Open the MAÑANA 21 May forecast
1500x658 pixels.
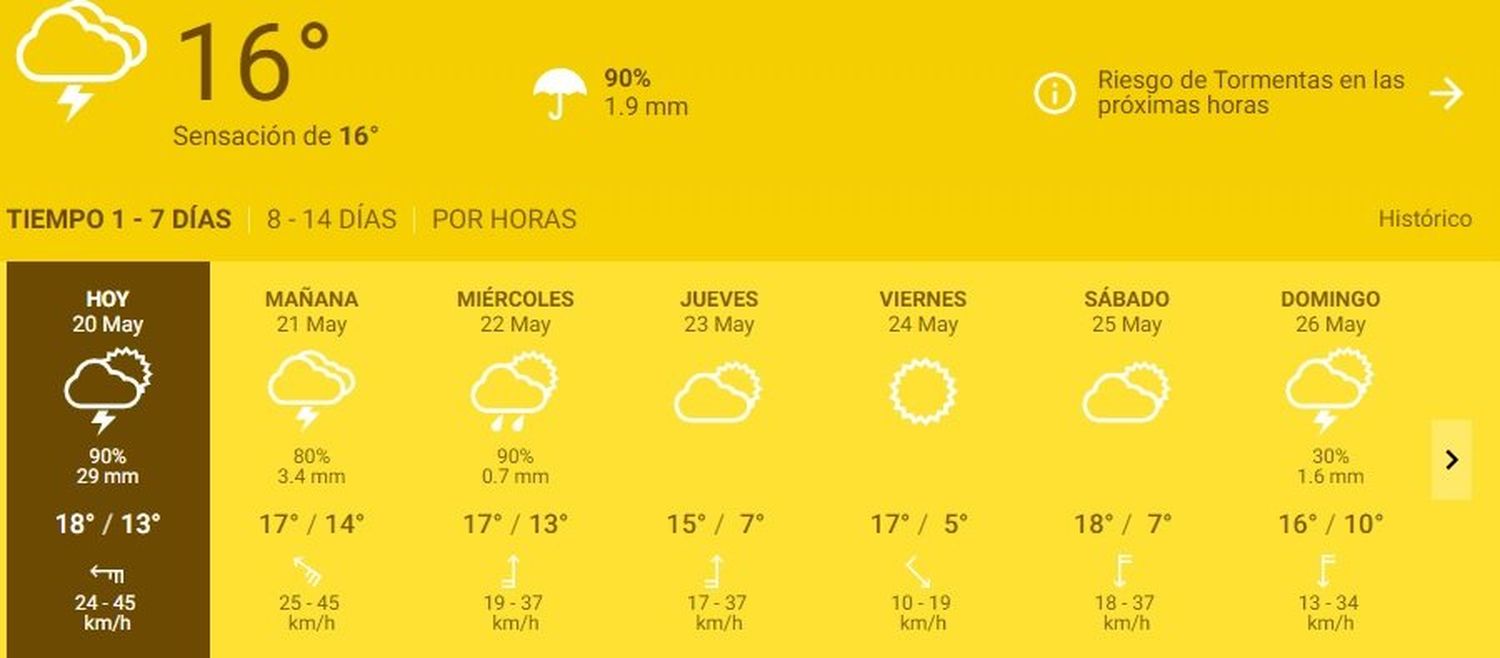point(311,460)
